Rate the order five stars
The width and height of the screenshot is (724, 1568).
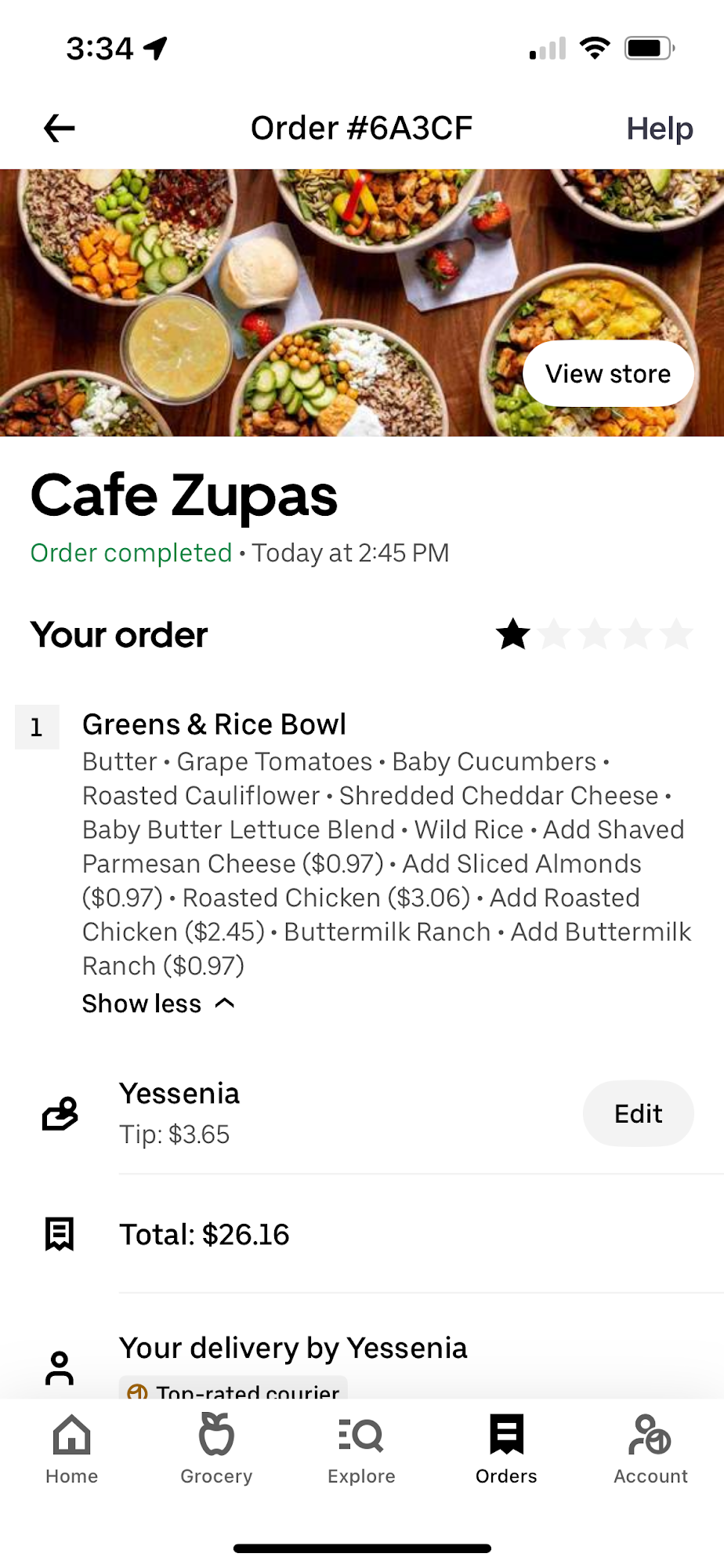(x=676, y=634)
